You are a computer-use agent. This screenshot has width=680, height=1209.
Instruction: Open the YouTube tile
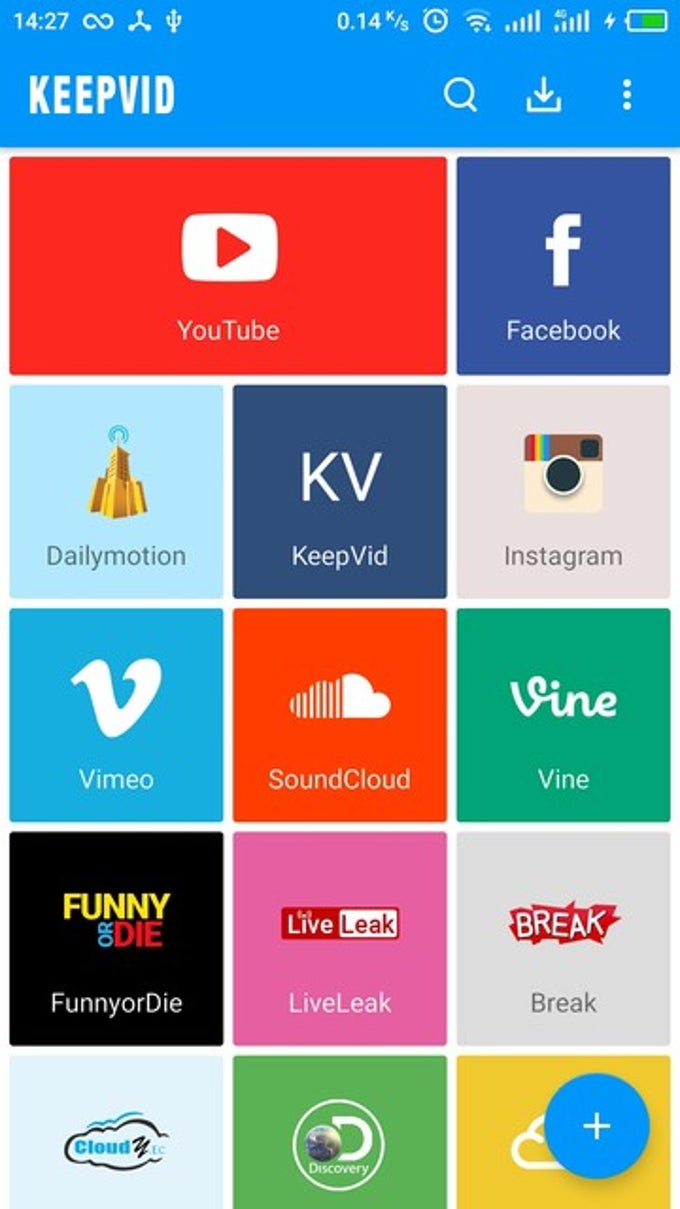click(x=228, y=265)
